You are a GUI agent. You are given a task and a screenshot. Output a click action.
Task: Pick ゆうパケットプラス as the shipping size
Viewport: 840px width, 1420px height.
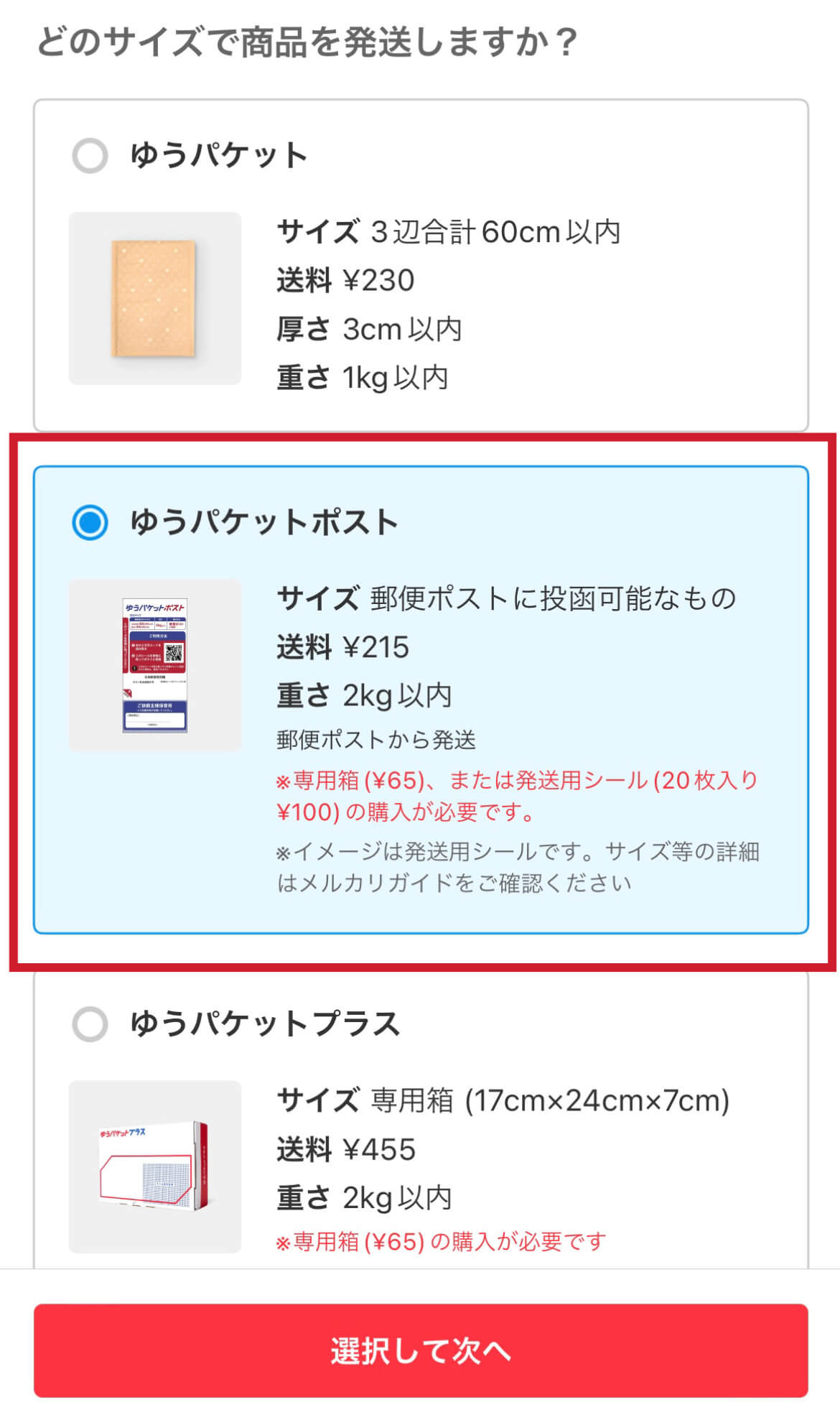(x=90, y=1024)
